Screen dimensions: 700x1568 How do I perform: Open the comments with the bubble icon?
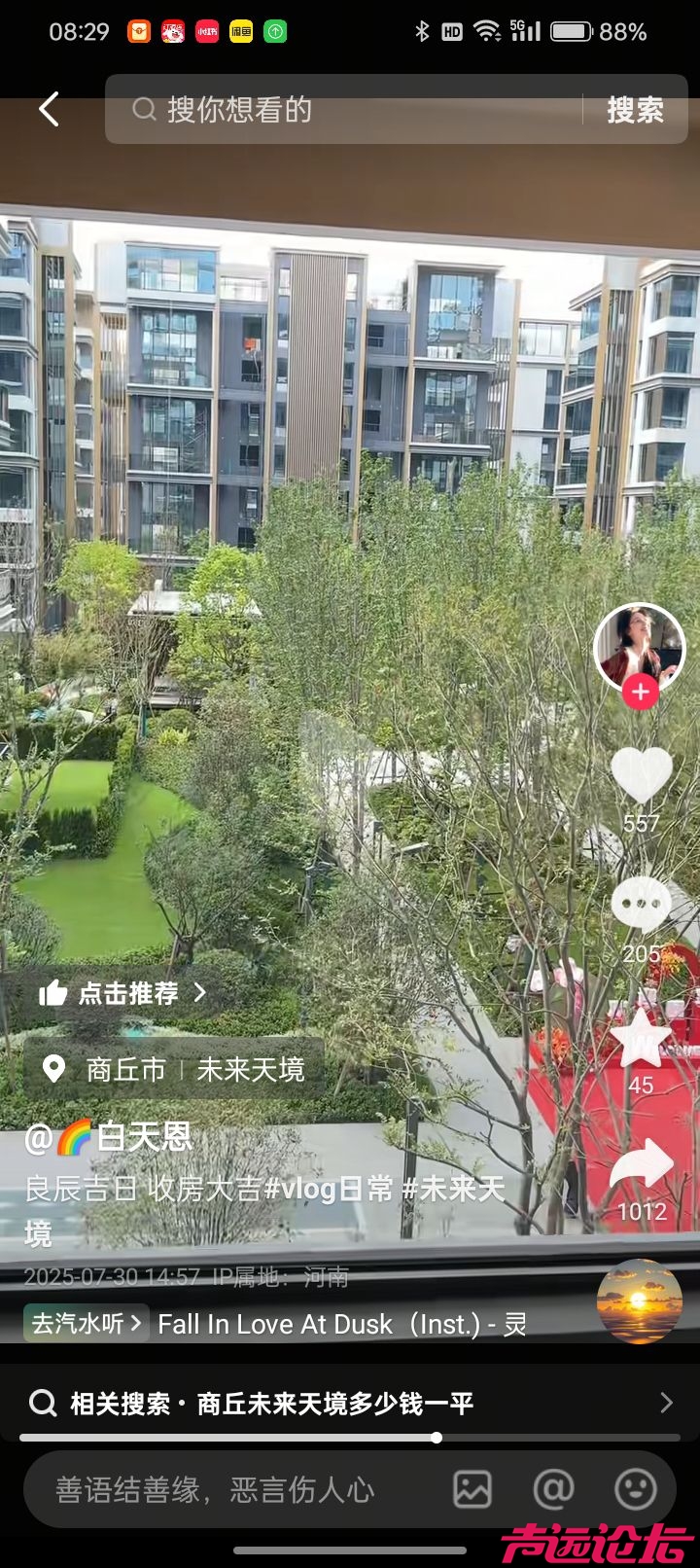[641, 905]
